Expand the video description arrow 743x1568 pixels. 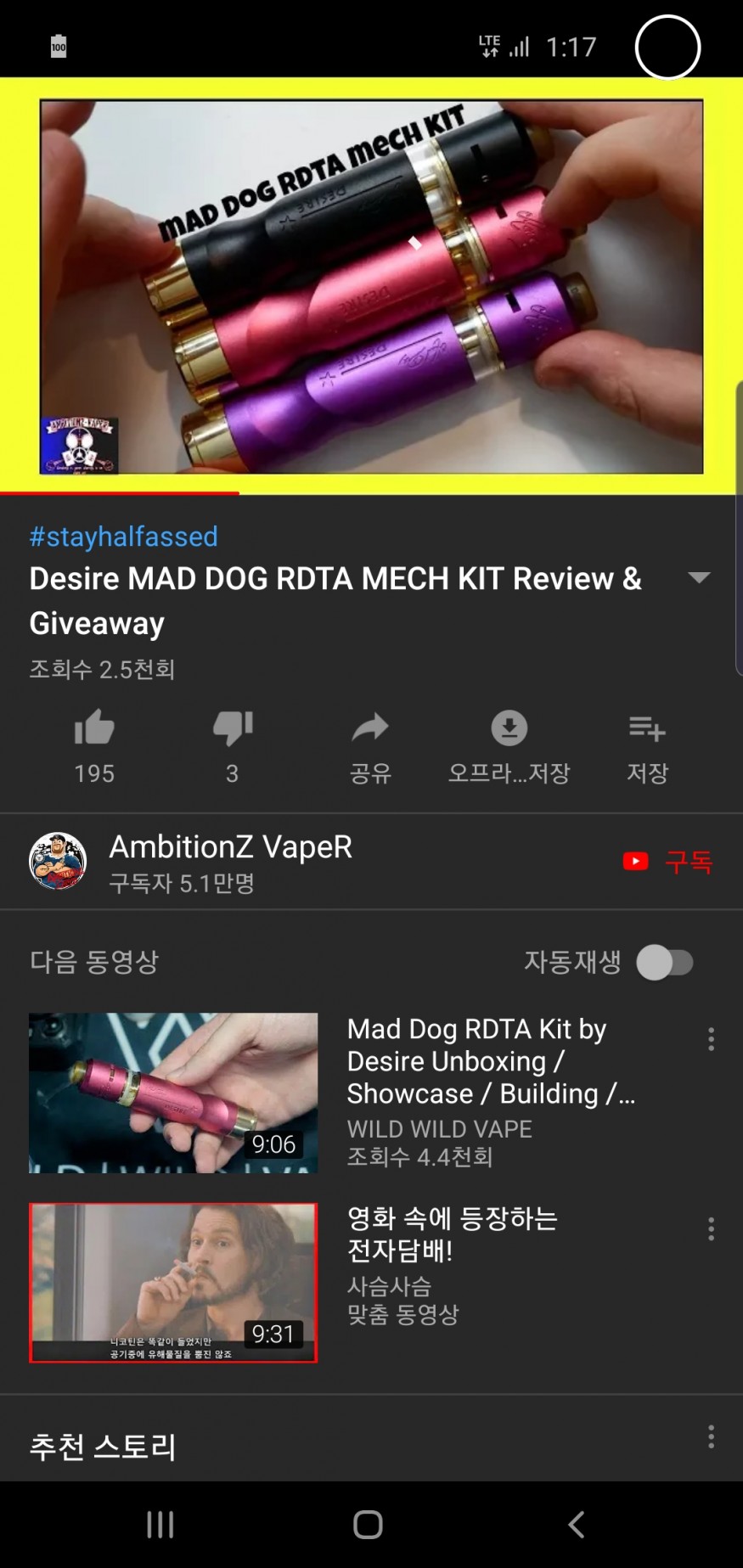point(699,578)
